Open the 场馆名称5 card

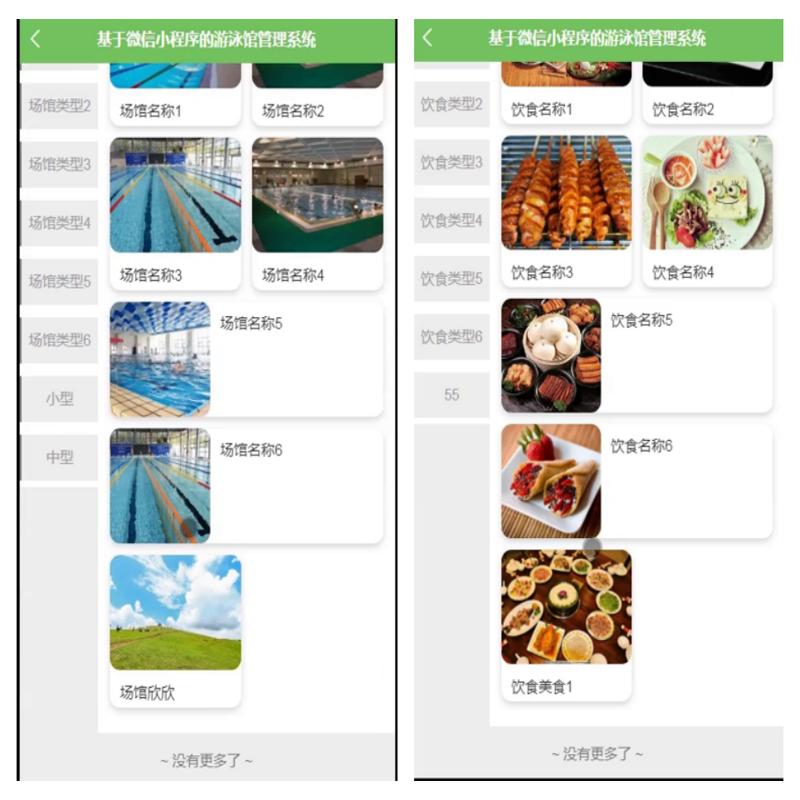(246, 358)
